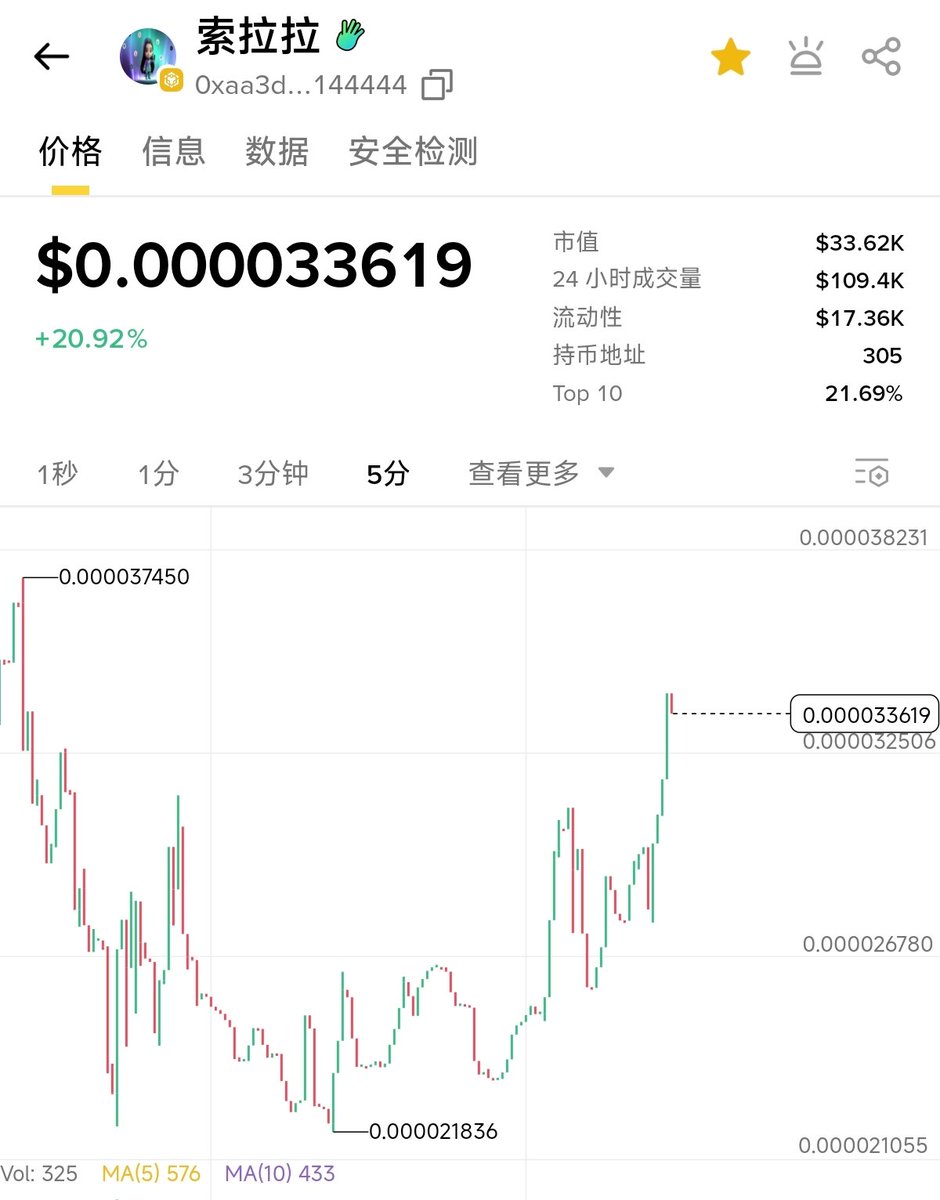Expand the 查看更多 interval dropdown
The image size is (940, 1200).
(x=541, y=473)
